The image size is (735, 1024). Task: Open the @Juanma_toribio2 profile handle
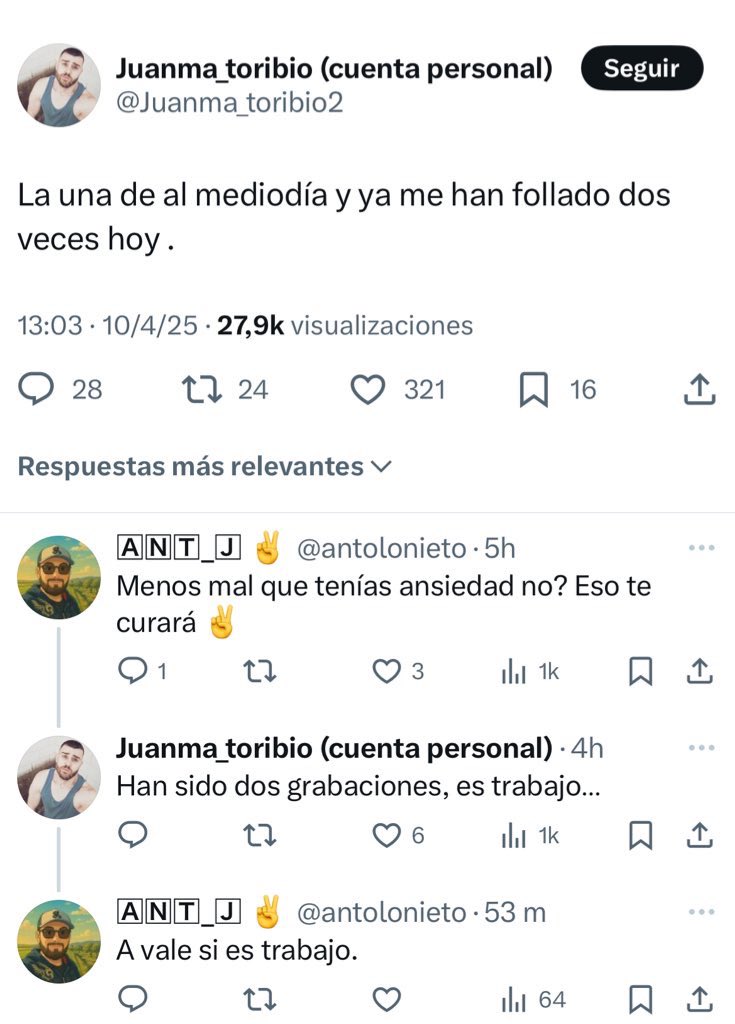230,103
